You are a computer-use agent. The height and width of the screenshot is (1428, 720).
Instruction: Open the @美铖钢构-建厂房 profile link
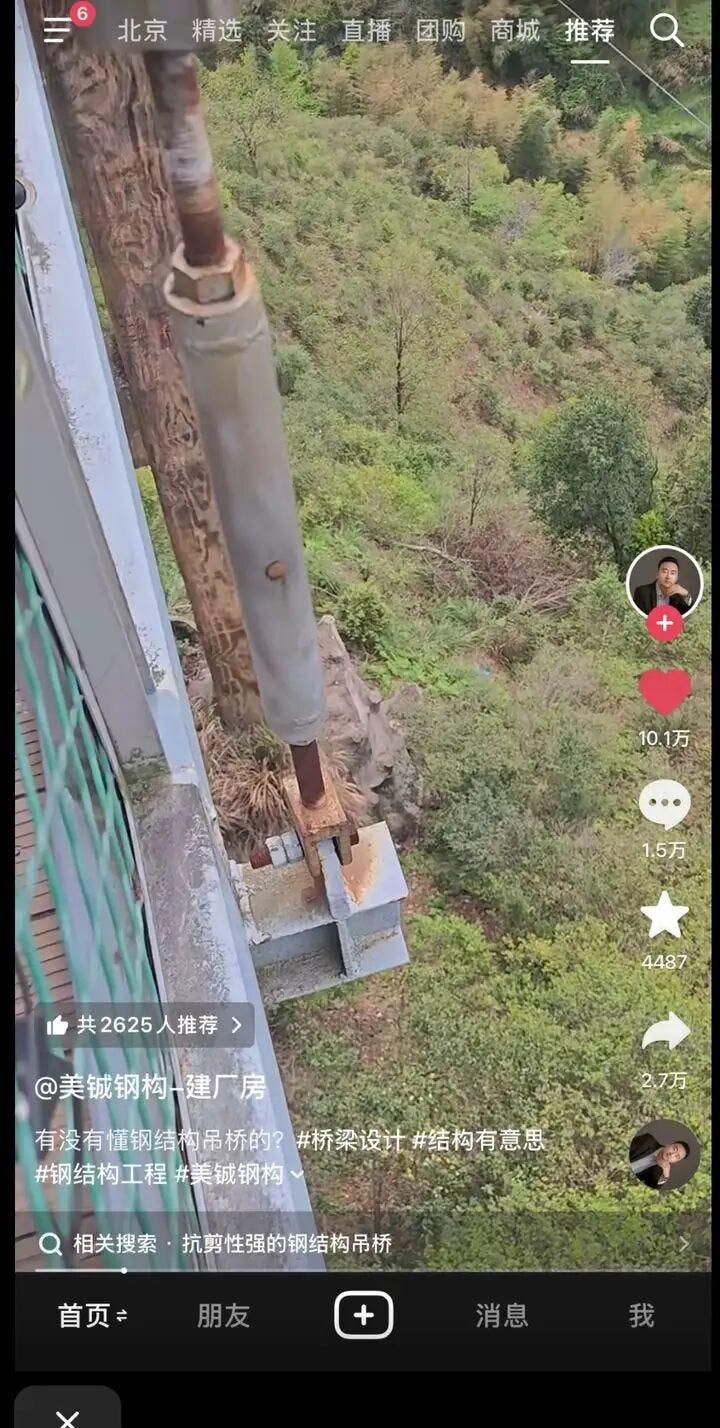(x=150, y=1087)
